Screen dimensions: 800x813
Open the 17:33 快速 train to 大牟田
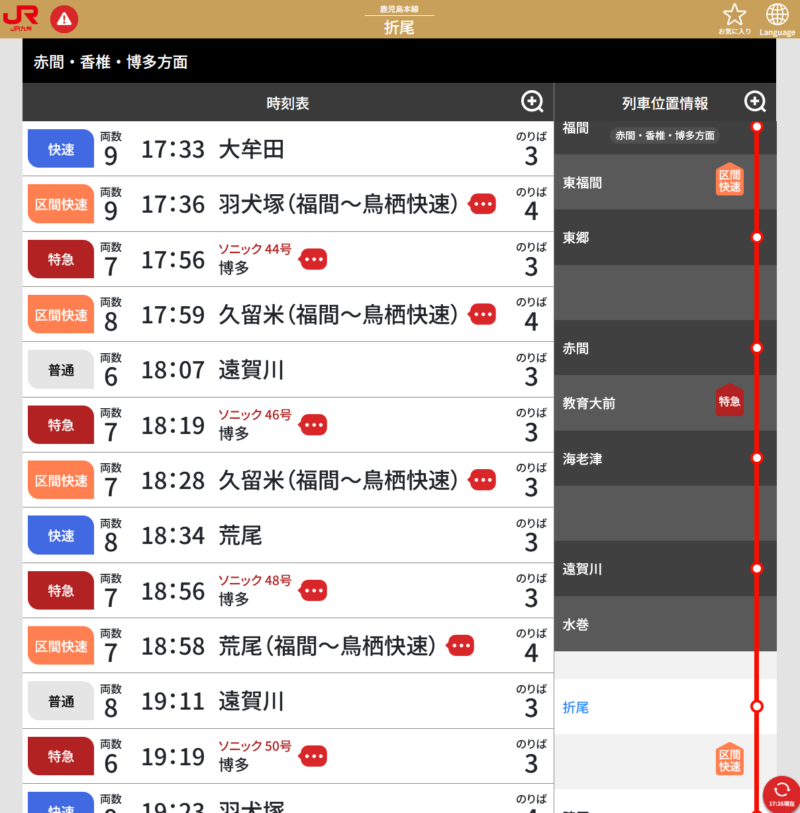(x=288, y=149)
